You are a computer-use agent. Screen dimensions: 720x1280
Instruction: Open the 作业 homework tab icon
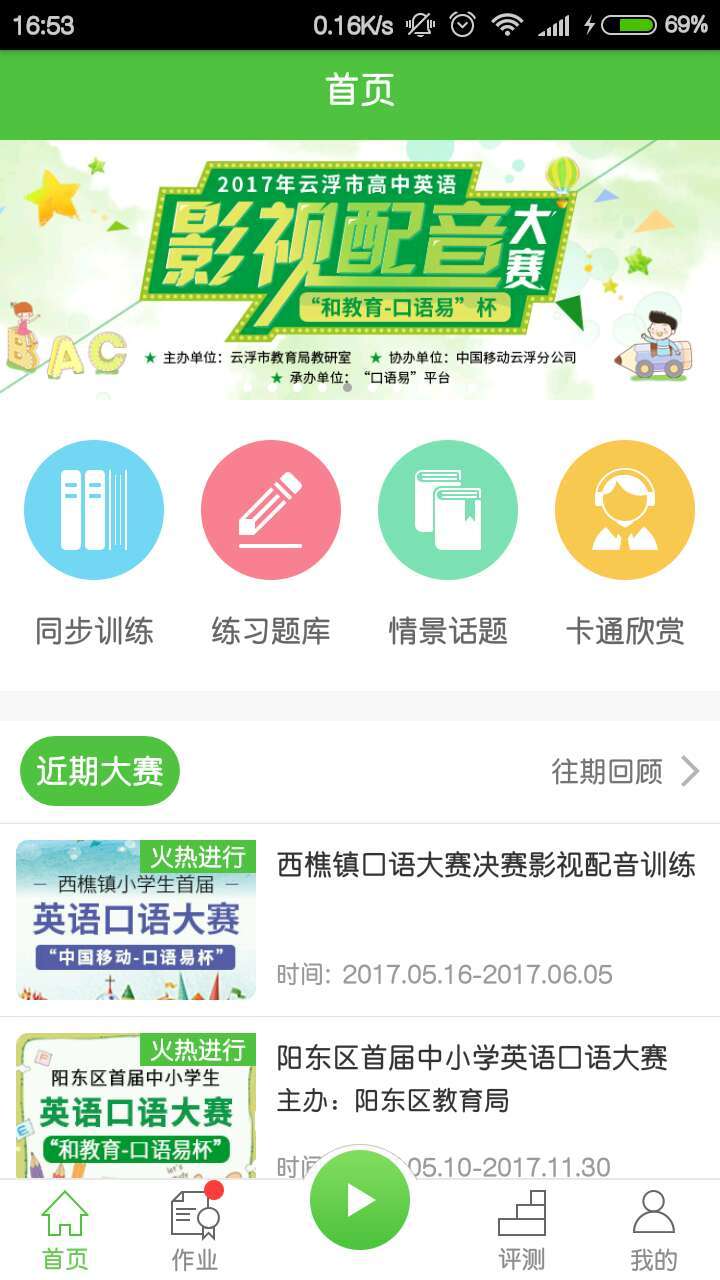(195, 1211)
